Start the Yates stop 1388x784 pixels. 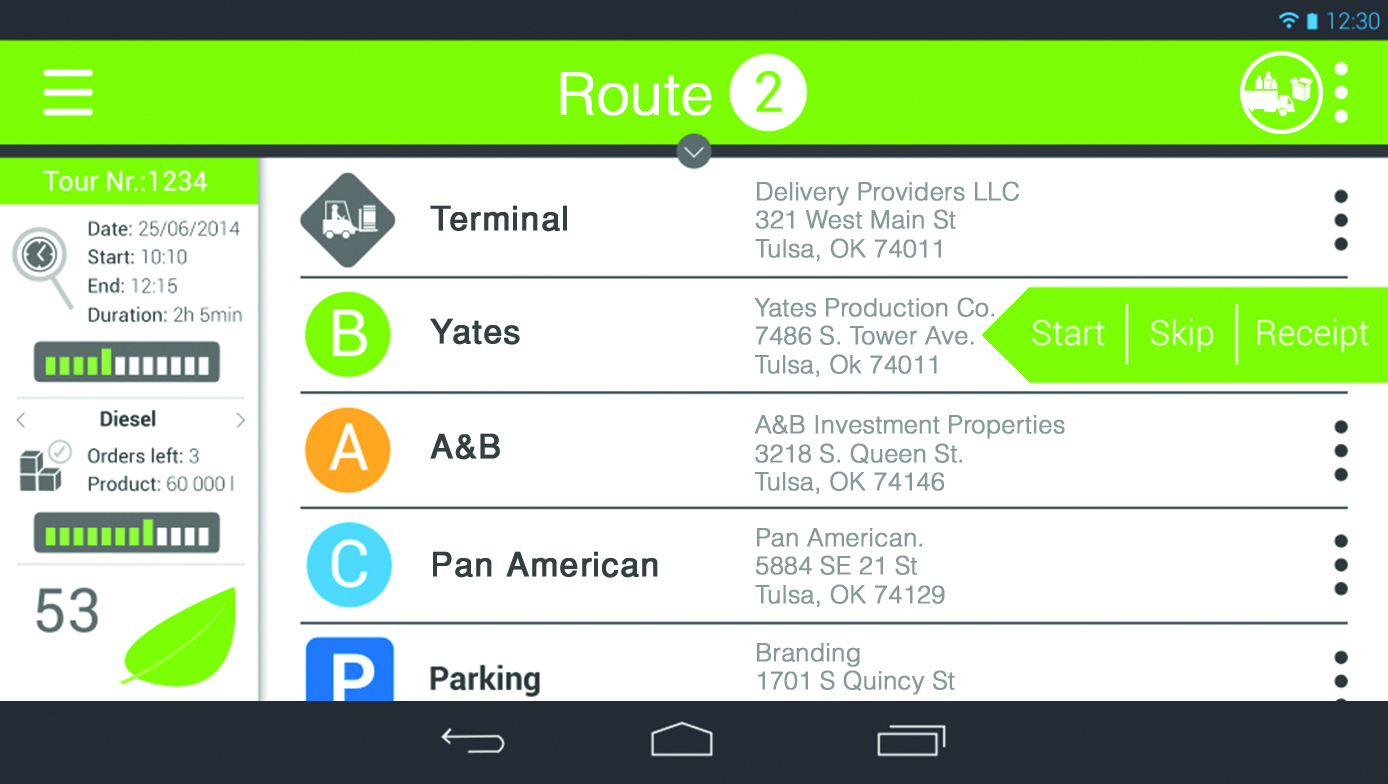[1067, 334]
